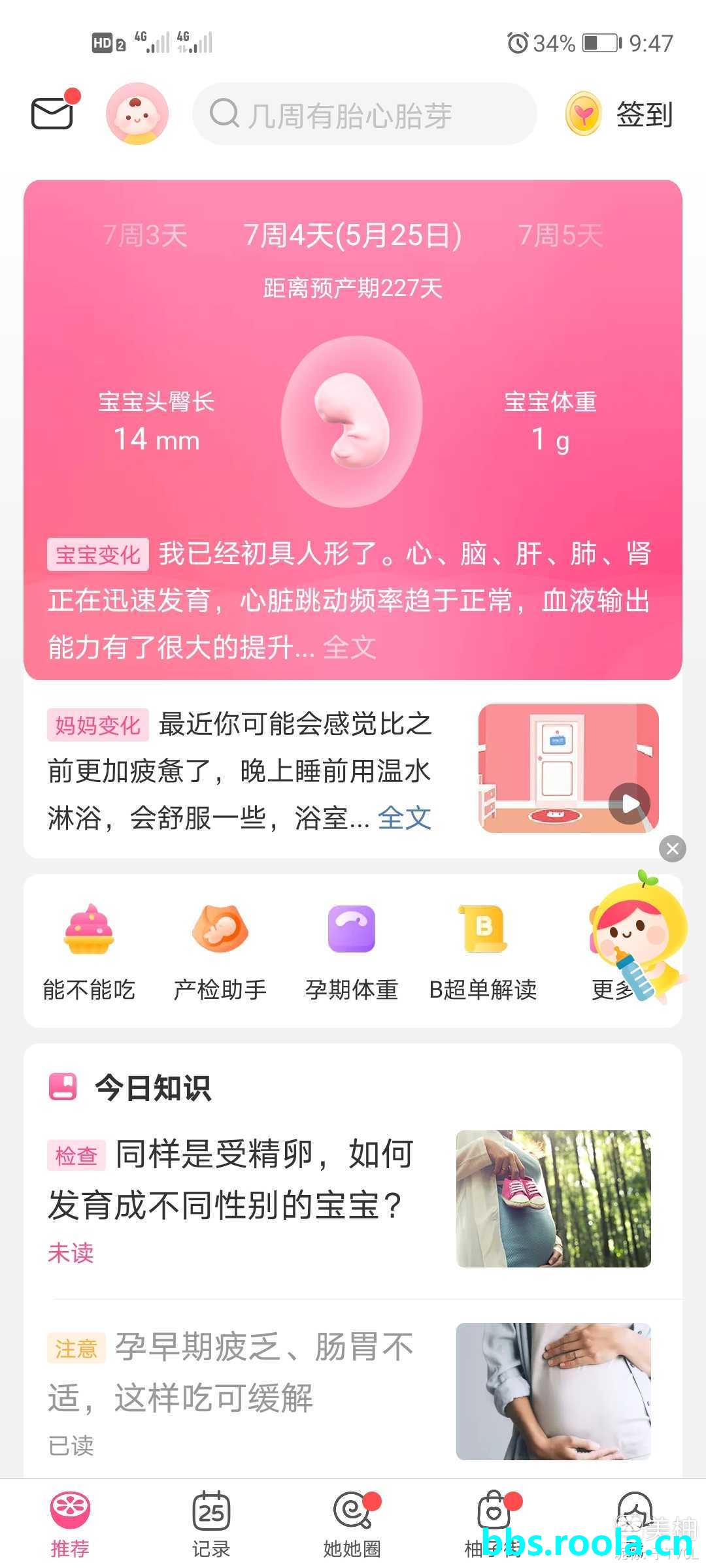Switch to 7周3天
Screen dimensions: 706x1568
[145, 235]
